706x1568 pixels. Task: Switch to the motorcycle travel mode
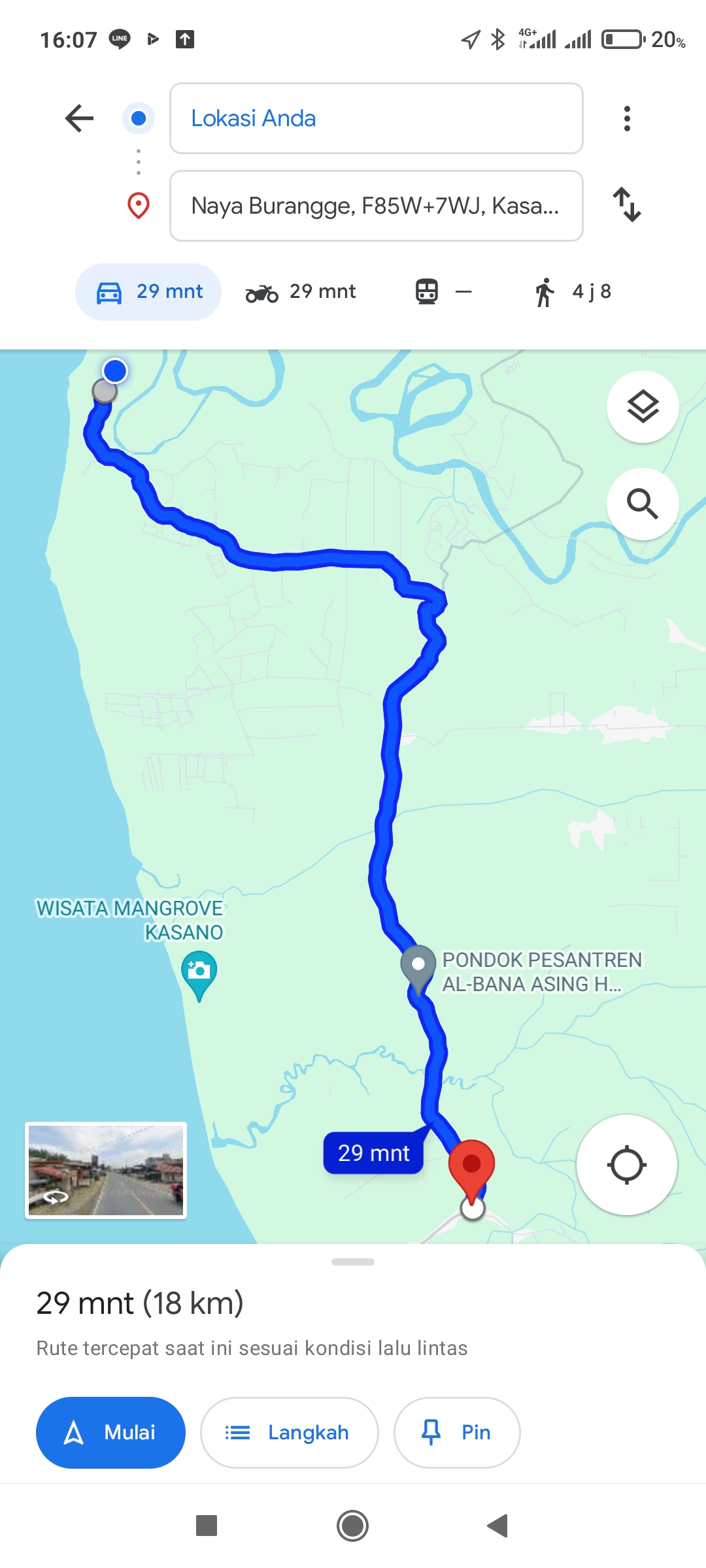(x=301, y=291)
